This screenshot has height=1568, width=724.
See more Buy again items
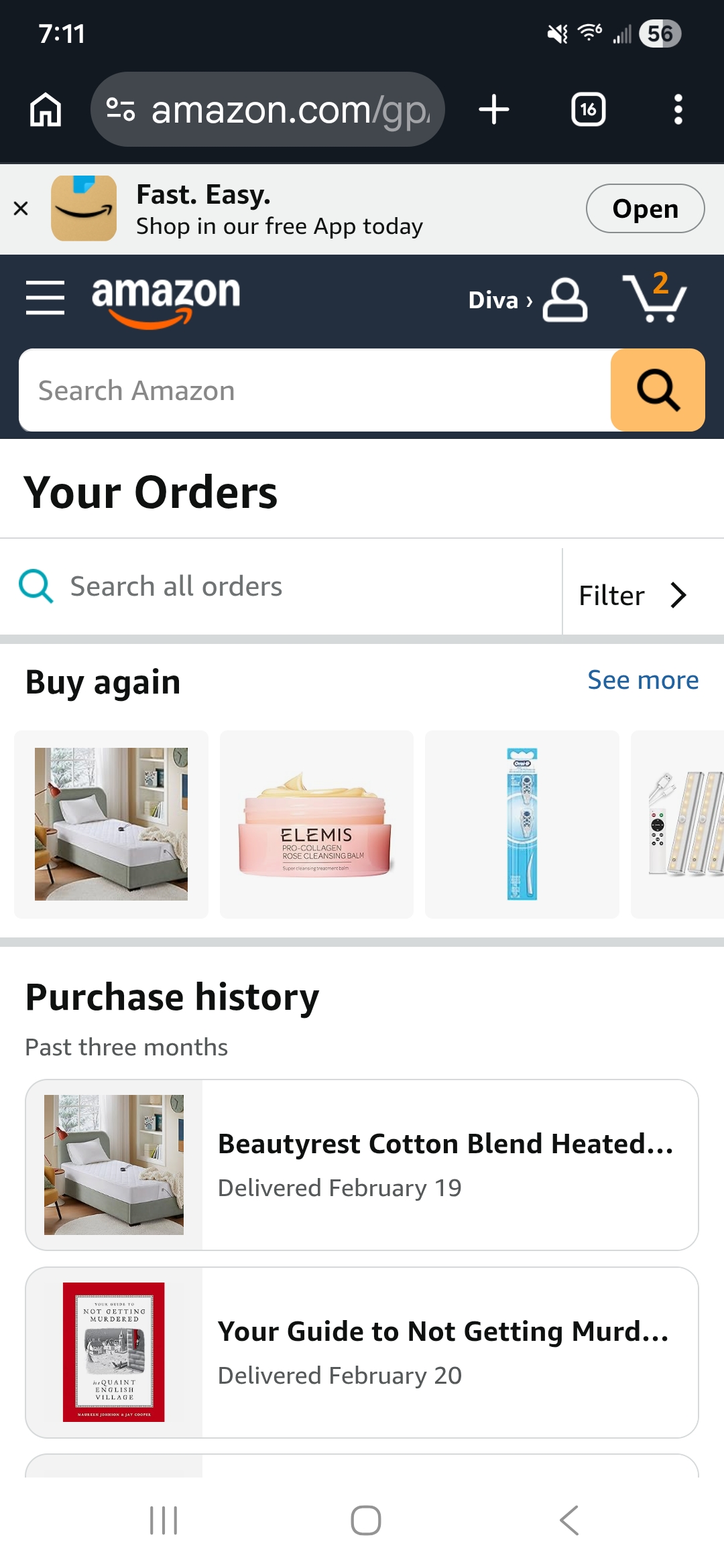coord(643,680)
